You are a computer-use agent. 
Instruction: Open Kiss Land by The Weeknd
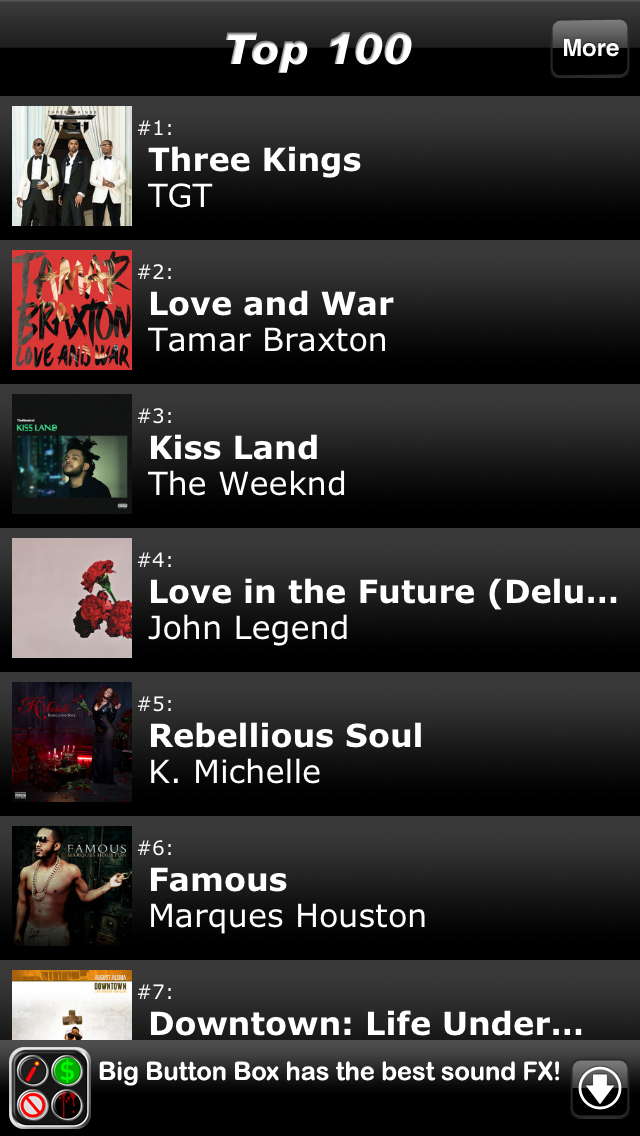[x=320, y=455]
